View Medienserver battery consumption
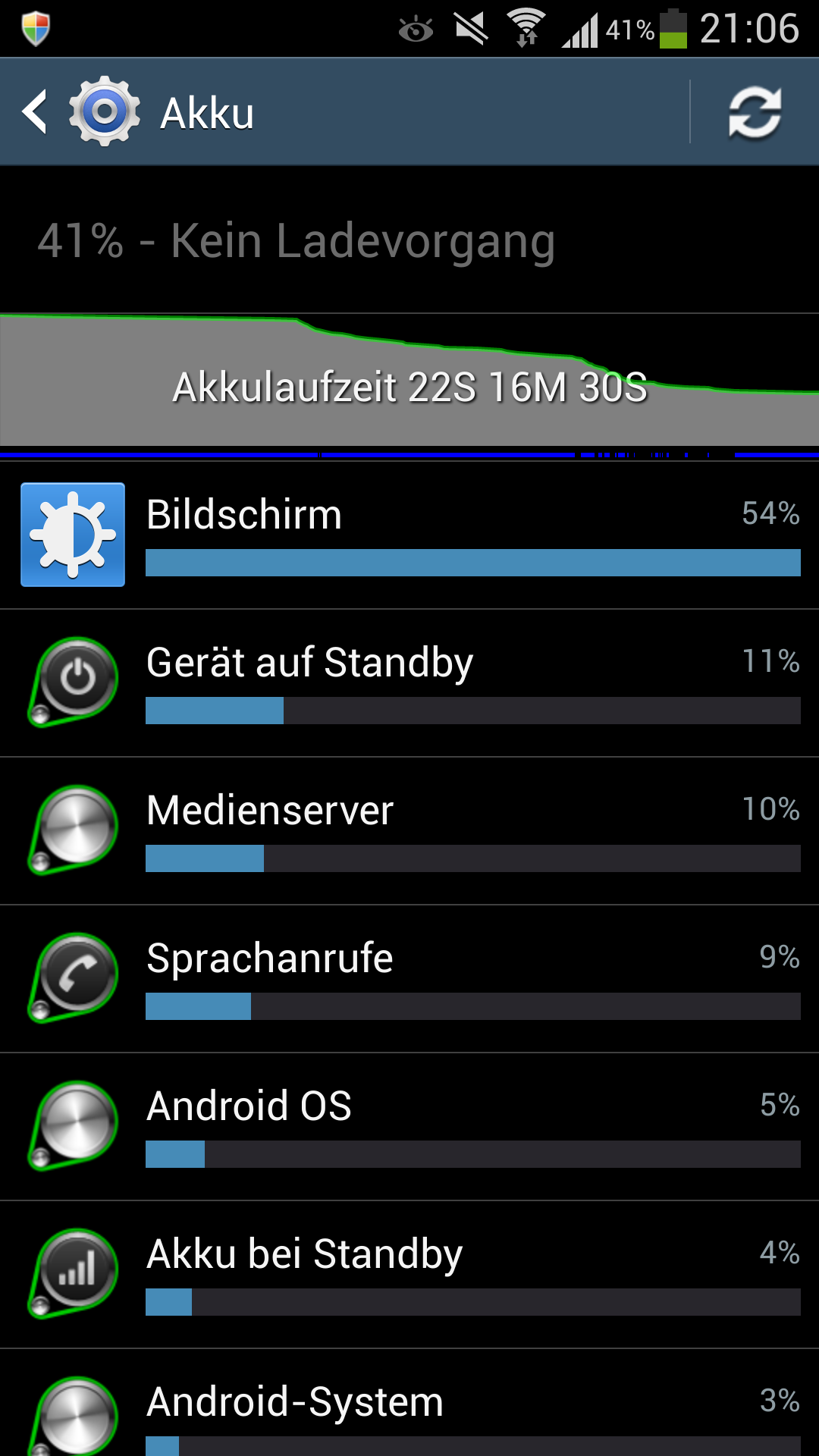This screenshot has width=819, height=1456. 409,831
